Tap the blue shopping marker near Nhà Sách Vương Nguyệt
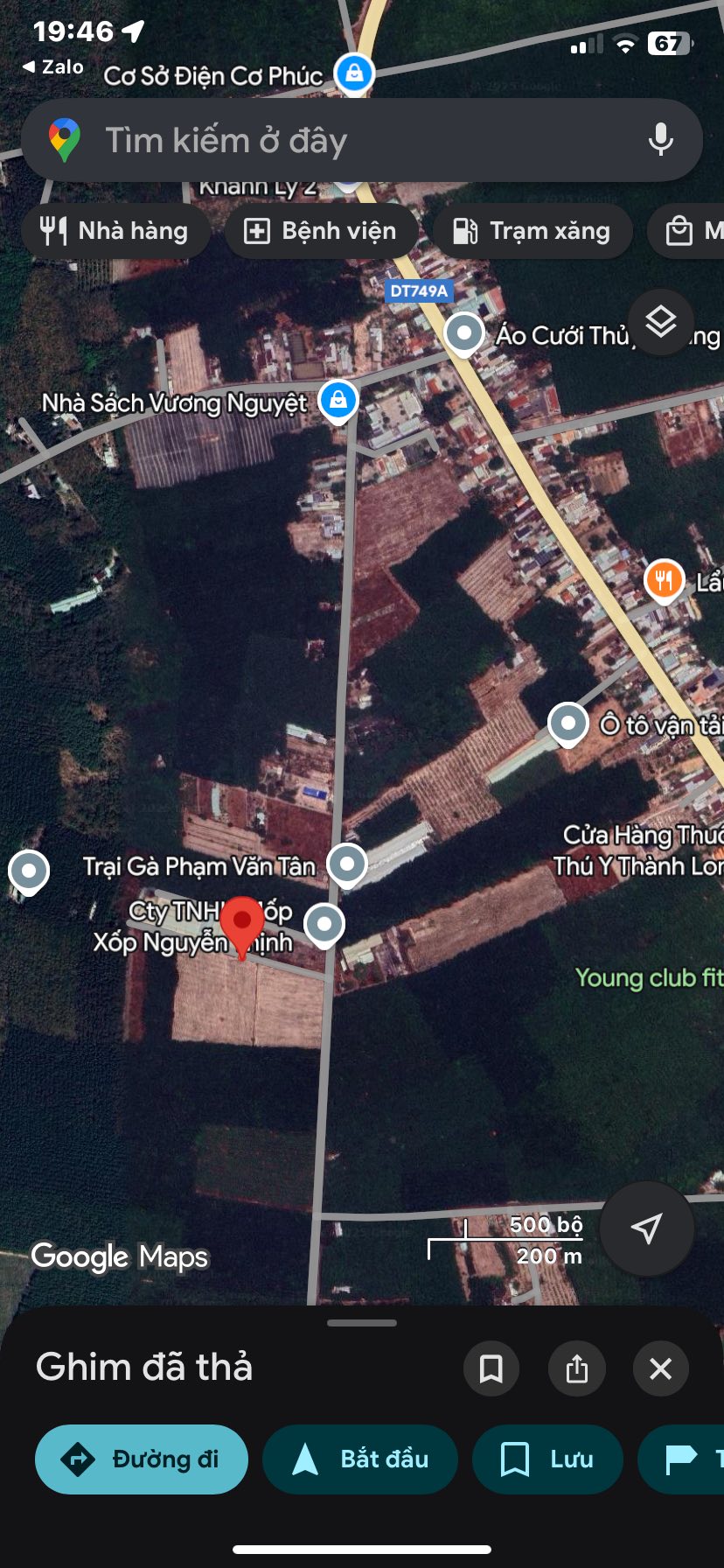The height and width of the screenshot is (1568, 724). pos(338,401)
